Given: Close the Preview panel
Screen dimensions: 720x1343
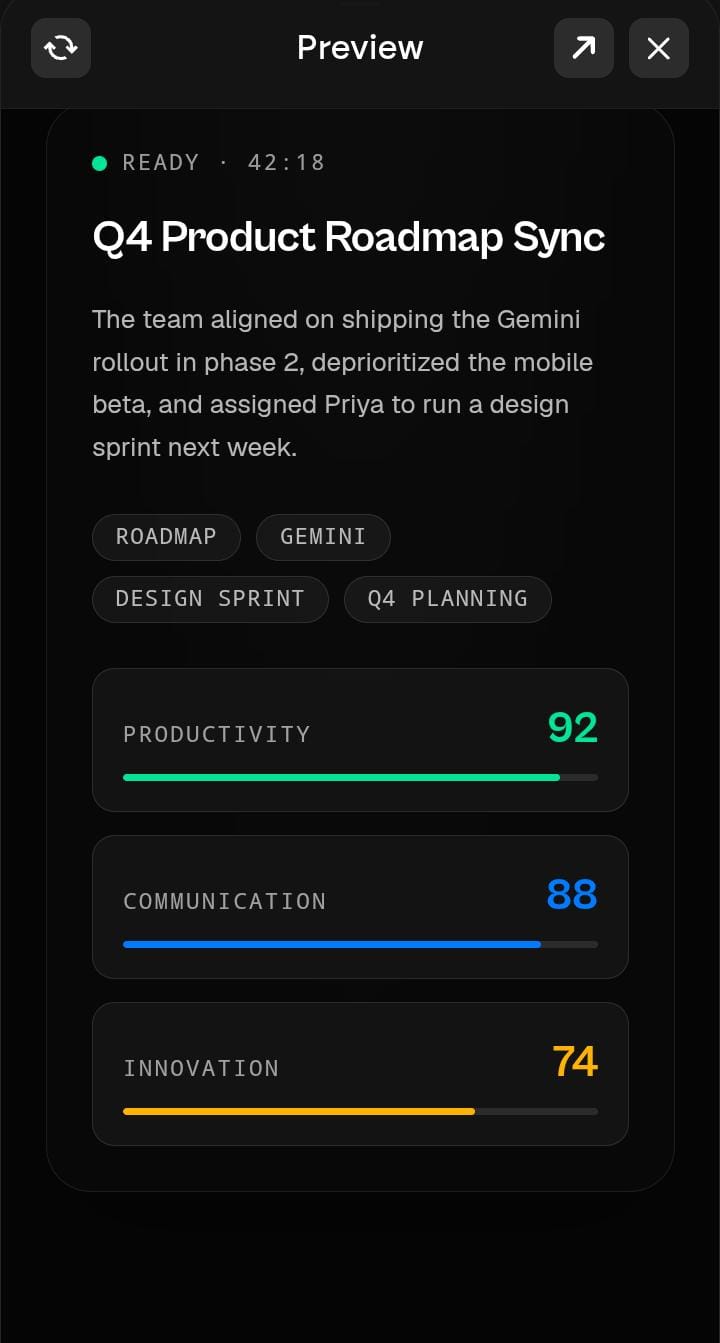Looking at the screenshot, I should (x=659, y=48).
